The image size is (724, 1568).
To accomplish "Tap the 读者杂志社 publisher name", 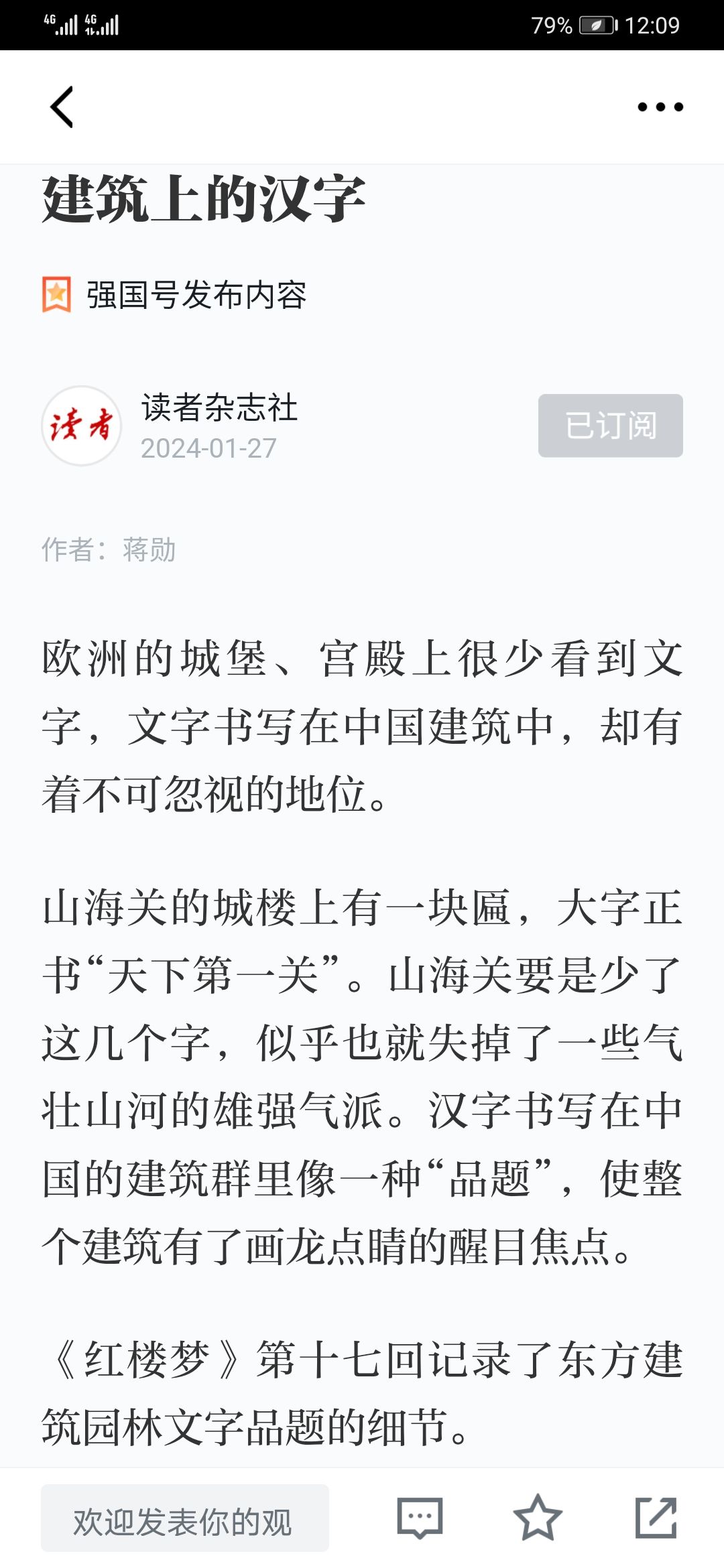I will (x=219, y=407).
